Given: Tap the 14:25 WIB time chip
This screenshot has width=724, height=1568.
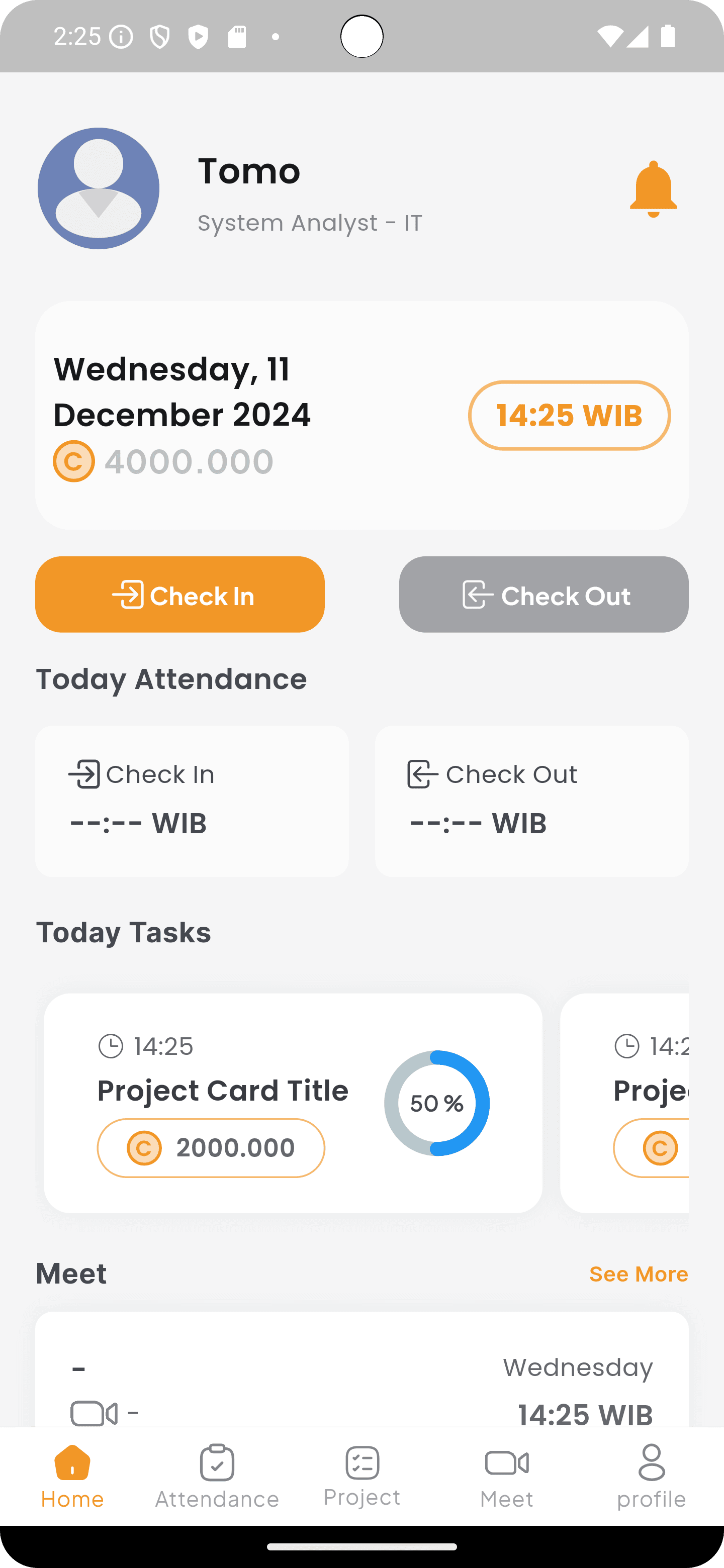Looking at the screenshot, I should coord(569,416).
